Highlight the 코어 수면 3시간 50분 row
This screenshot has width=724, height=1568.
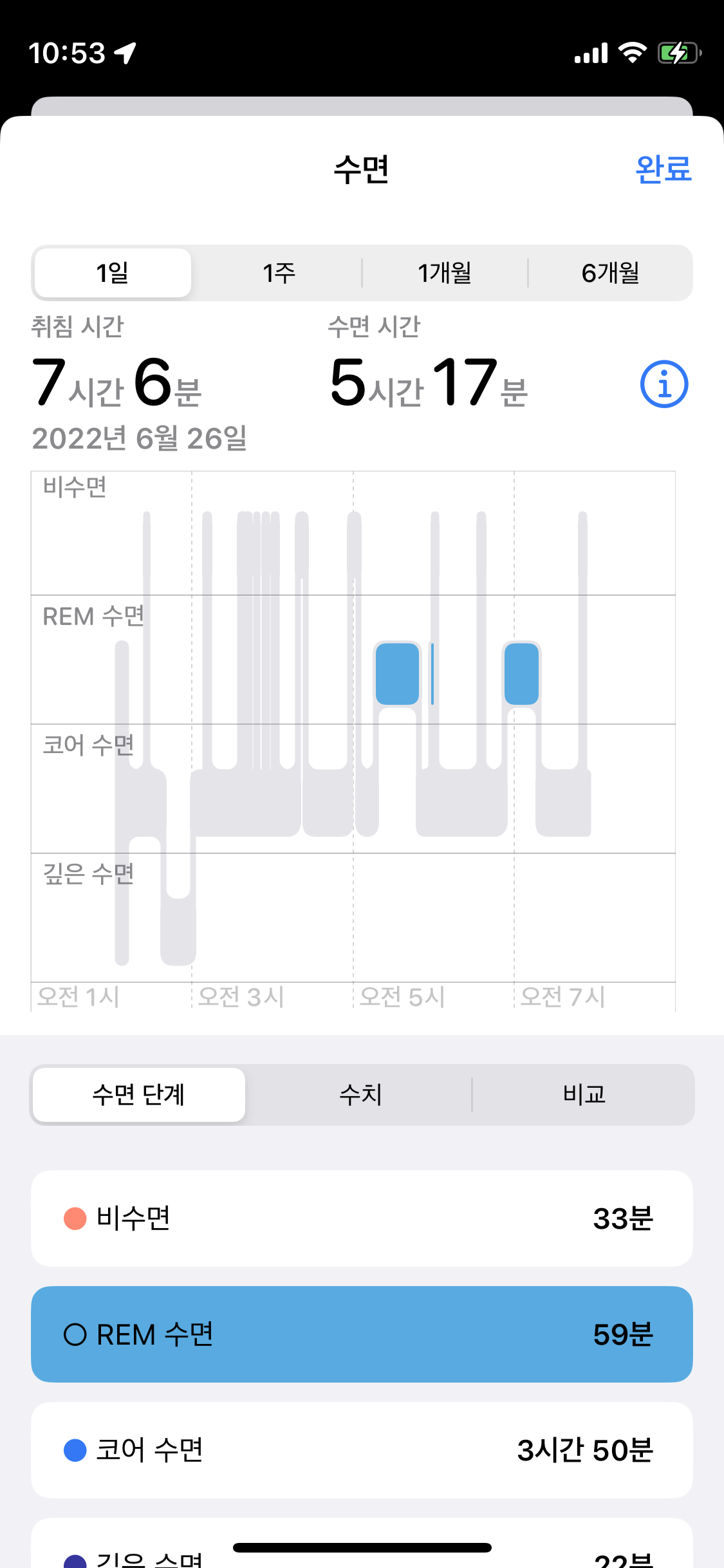point(362,1450)
